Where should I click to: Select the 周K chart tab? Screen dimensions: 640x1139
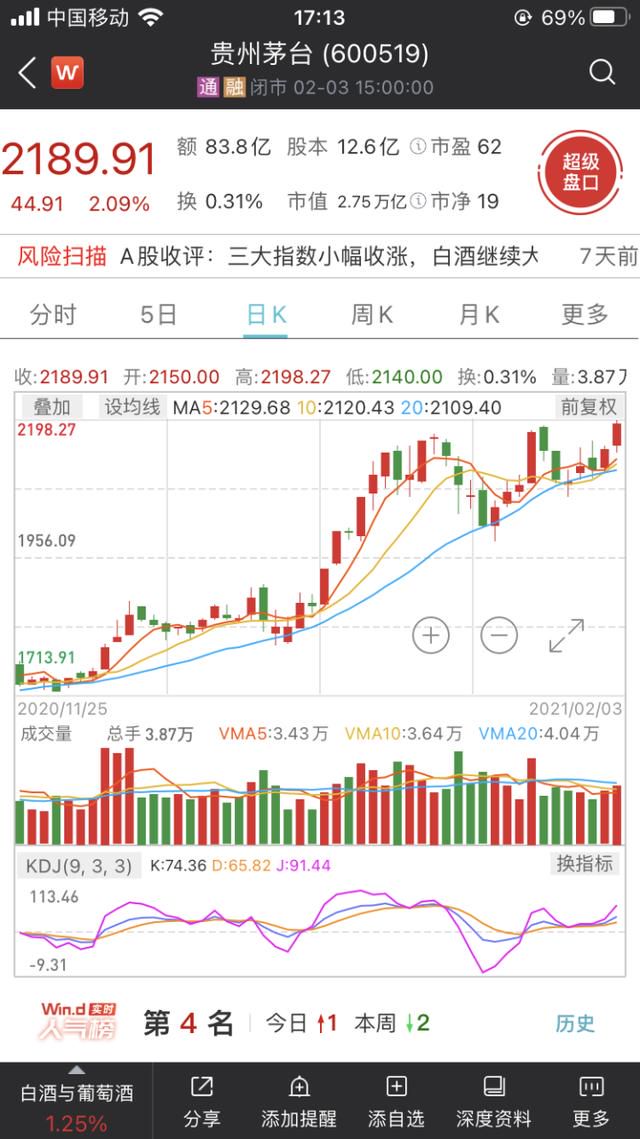pos(372,315)
